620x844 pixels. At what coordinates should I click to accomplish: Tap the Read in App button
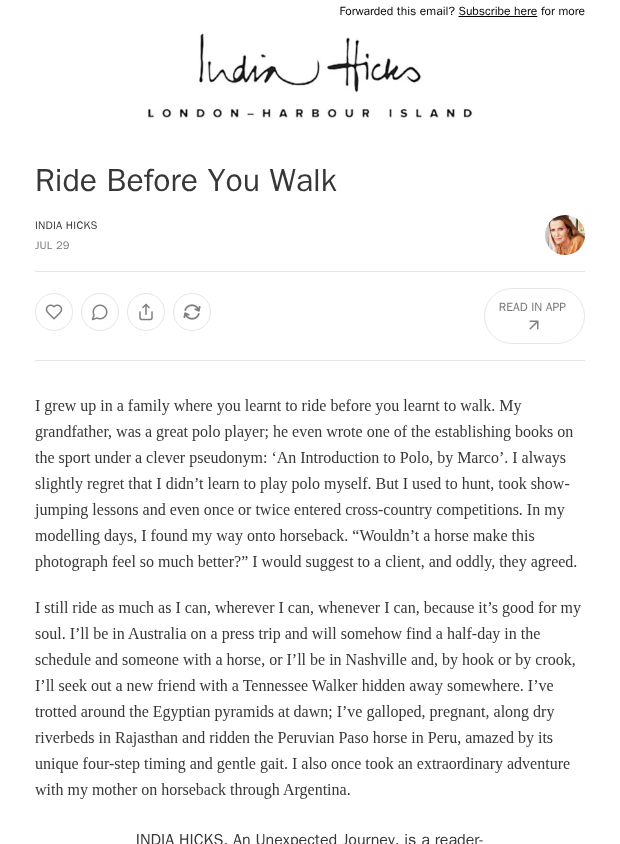(x=534, y=316)
